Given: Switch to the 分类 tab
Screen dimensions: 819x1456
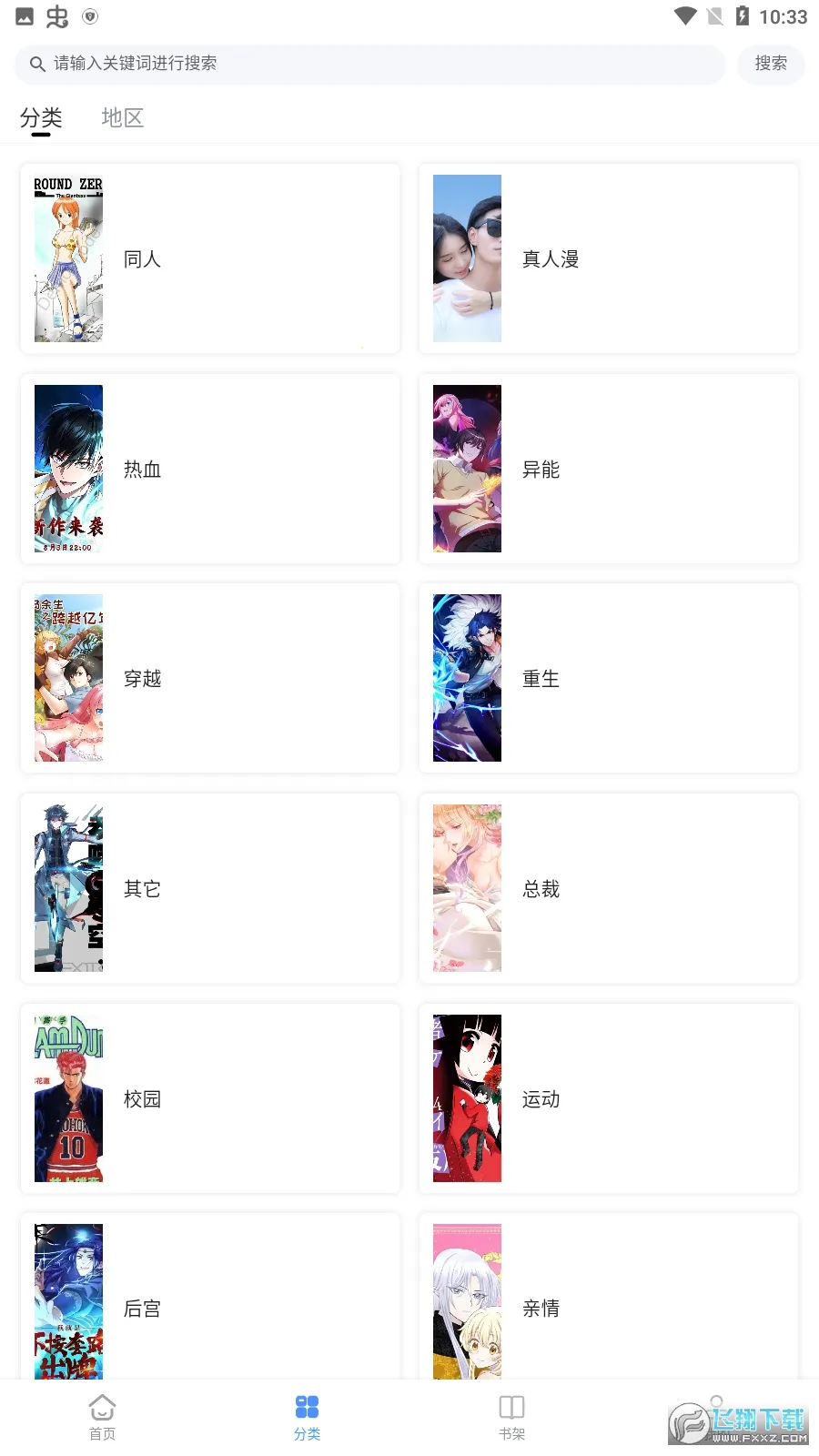Looking at the screenshot, I should click(41, 117).
